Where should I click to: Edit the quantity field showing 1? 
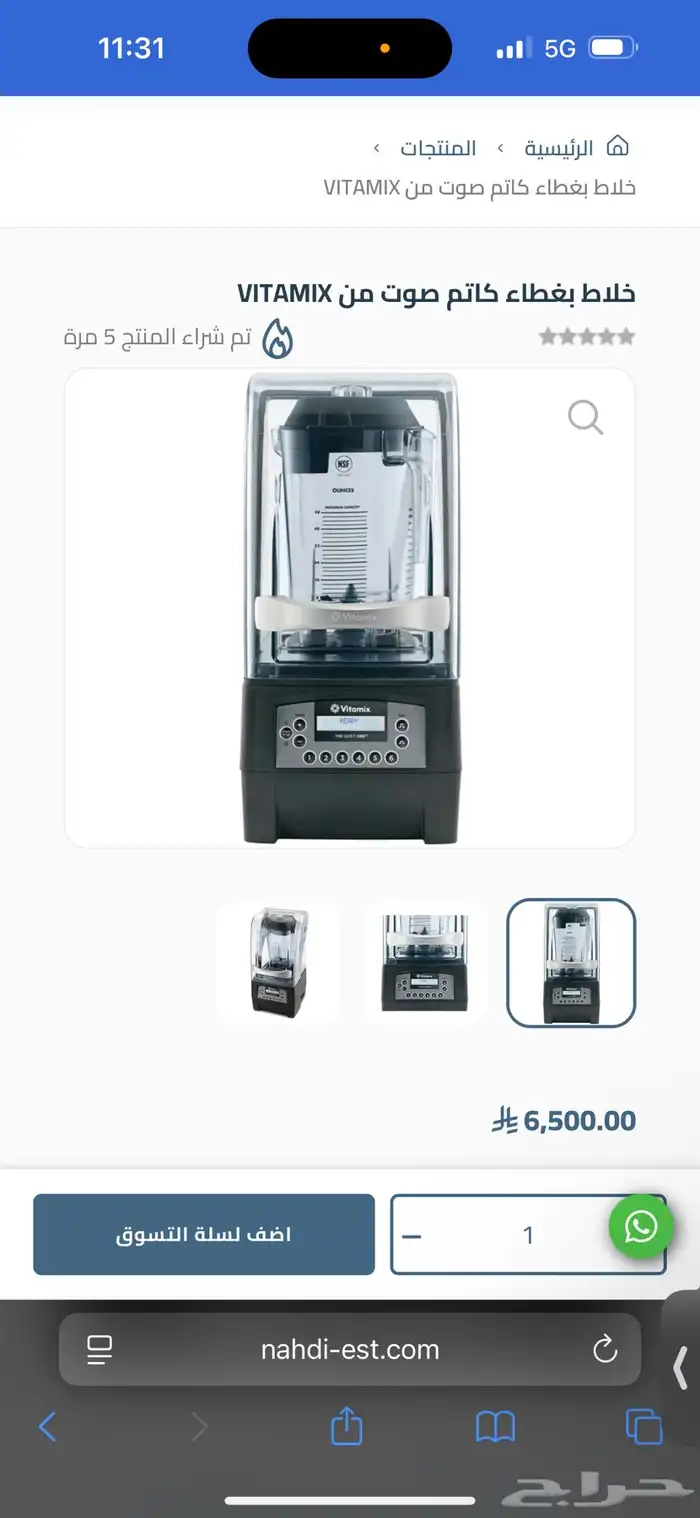click(x=529, y=1235)
